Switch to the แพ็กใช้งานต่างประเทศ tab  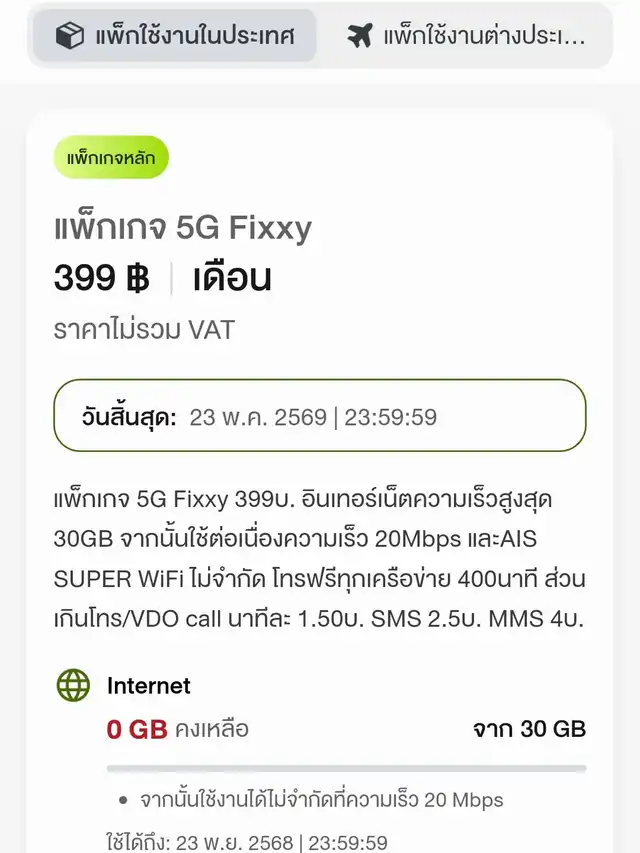click(466, 36)
